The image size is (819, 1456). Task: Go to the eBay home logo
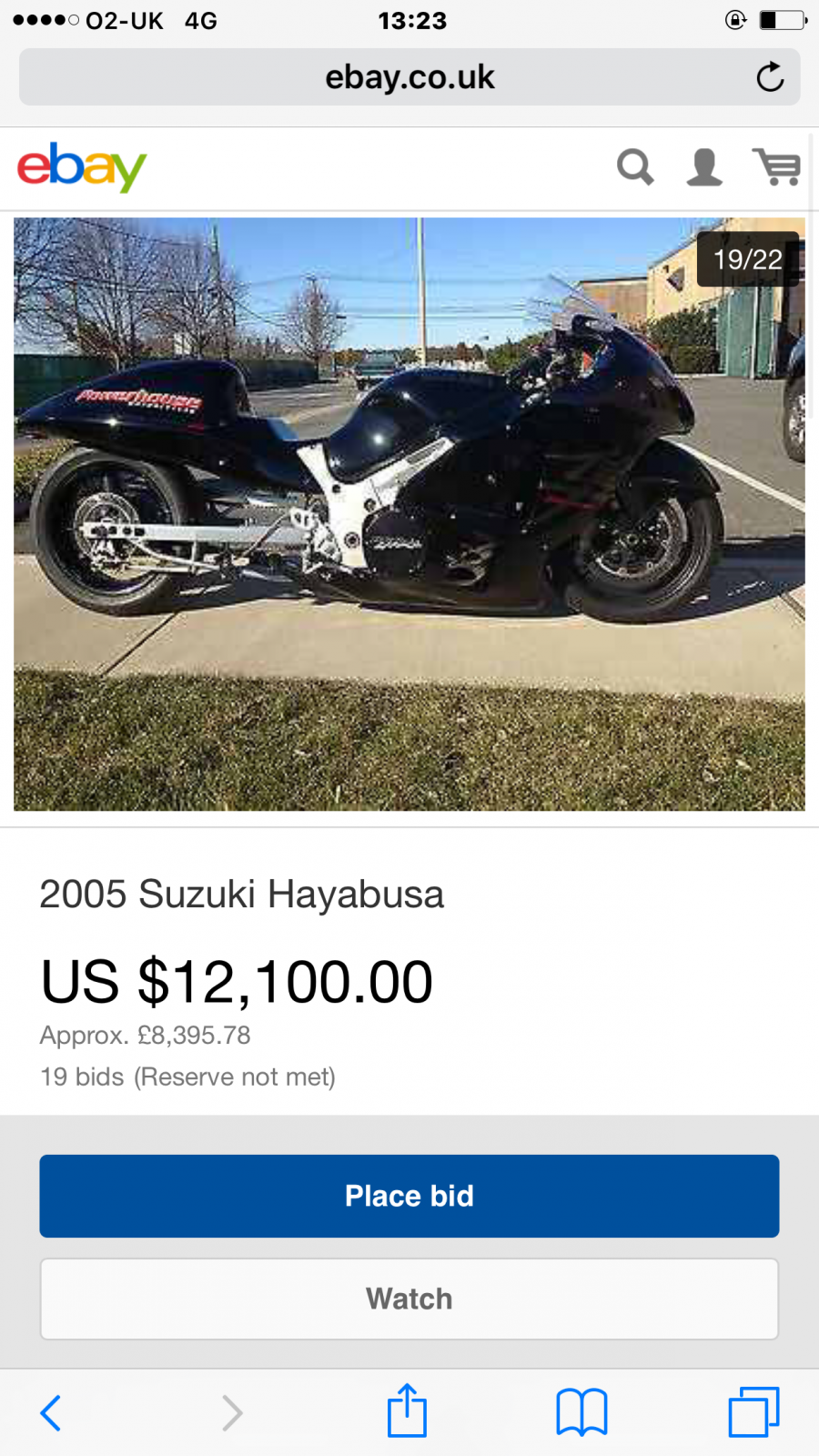click(x=82, y=167)
